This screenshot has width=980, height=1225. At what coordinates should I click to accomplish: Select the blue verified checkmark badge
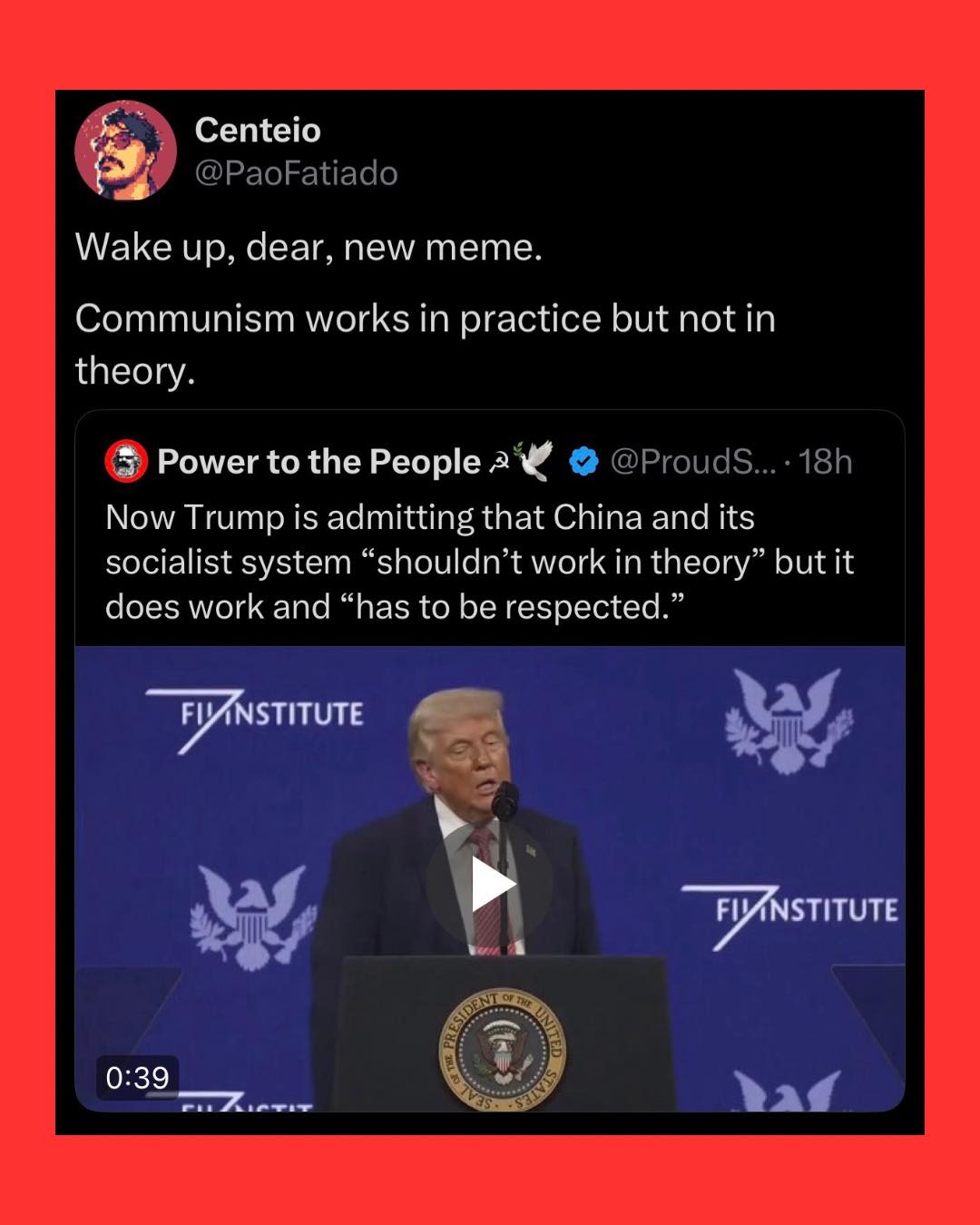[x=580, y=461]
